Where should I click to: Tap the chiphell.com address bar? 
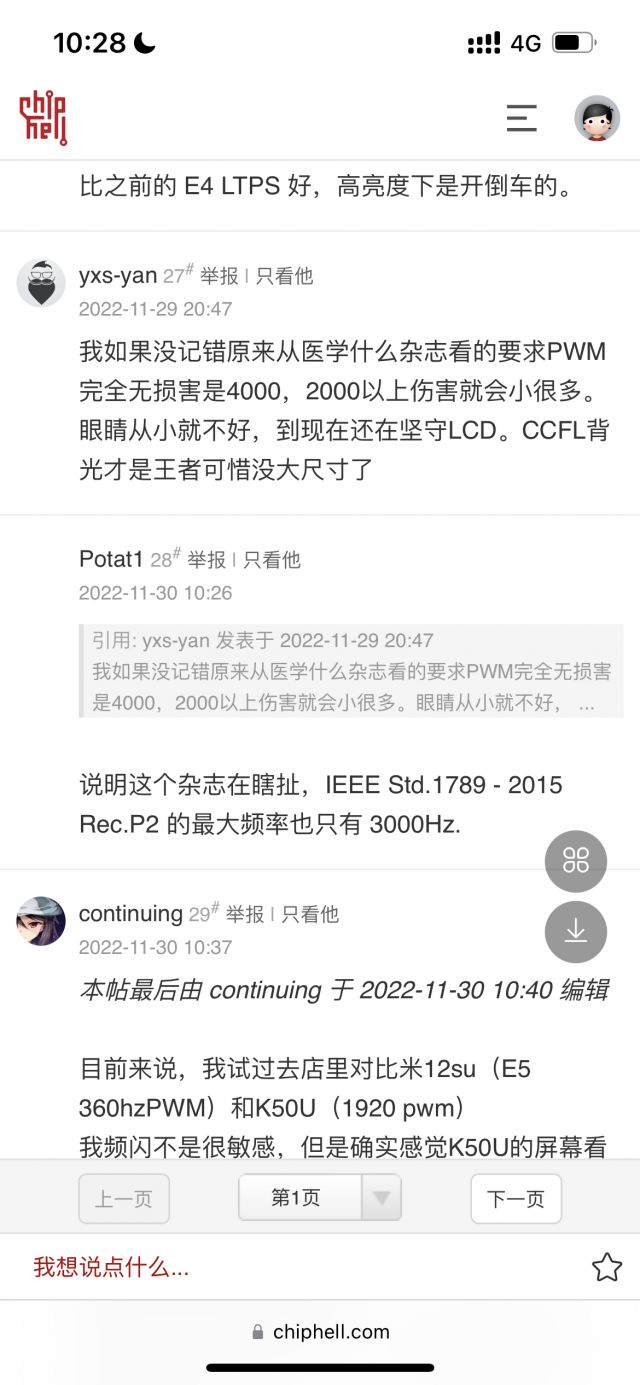coord(320,1331)
